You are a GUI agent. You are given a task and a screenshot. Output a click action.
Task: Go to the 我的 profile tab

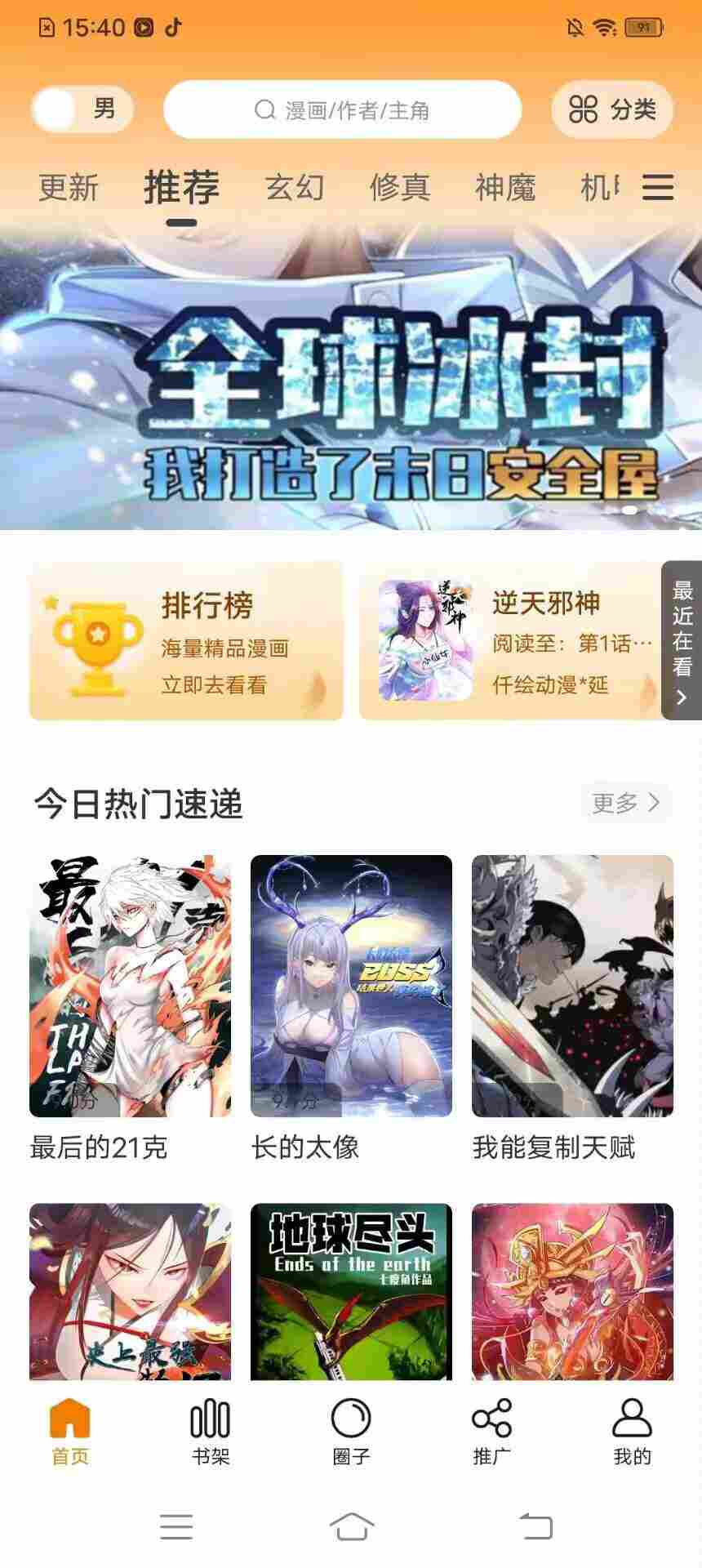click(632, 1432)
